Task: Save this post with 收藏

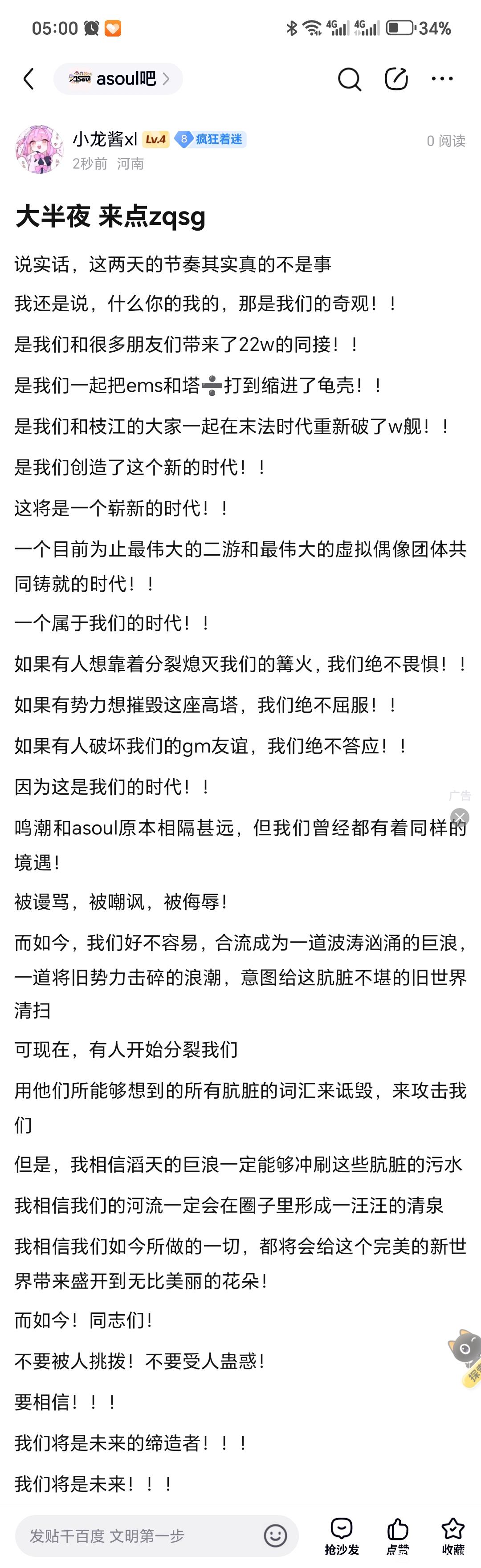Action: pyautogui.click(x=453, y=1537)
